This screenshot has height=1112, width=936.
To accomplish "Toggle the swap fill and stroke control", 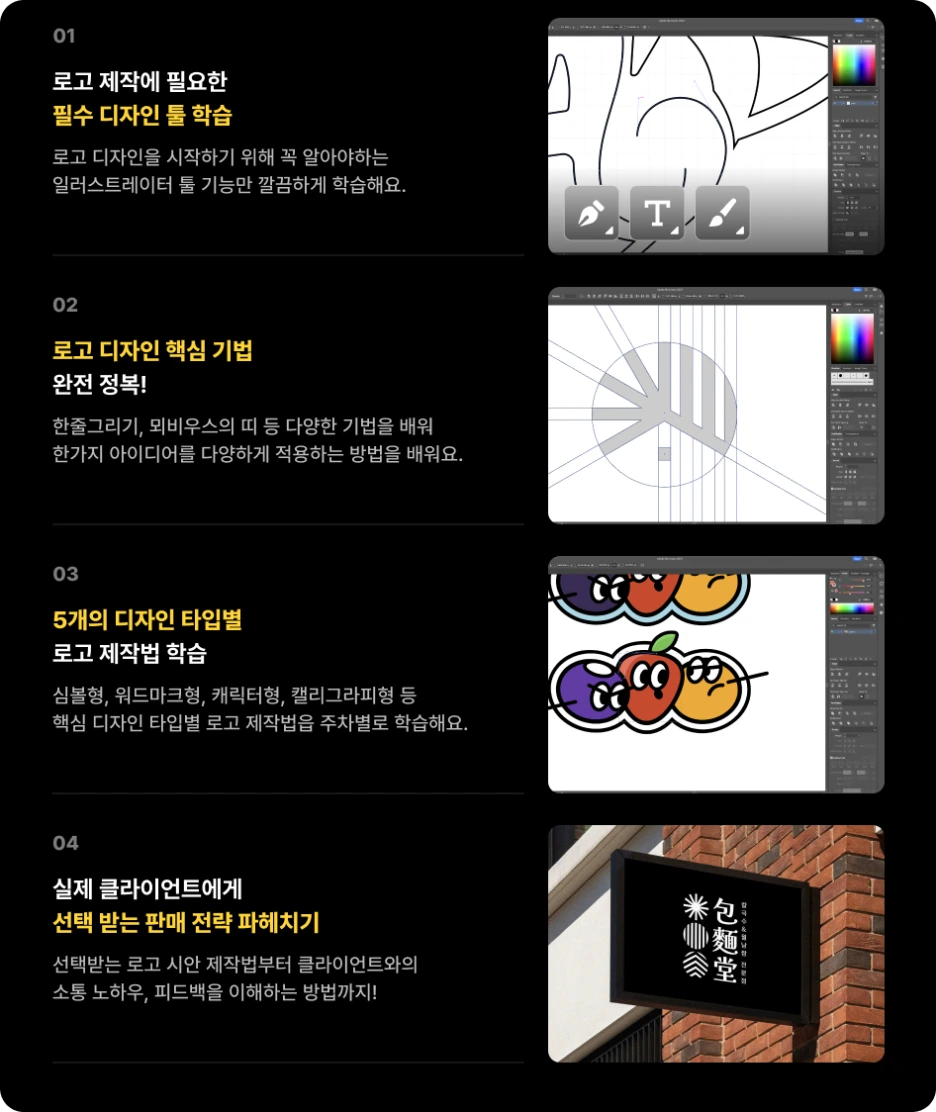I will pyautogui.click(x=841, y=40).
